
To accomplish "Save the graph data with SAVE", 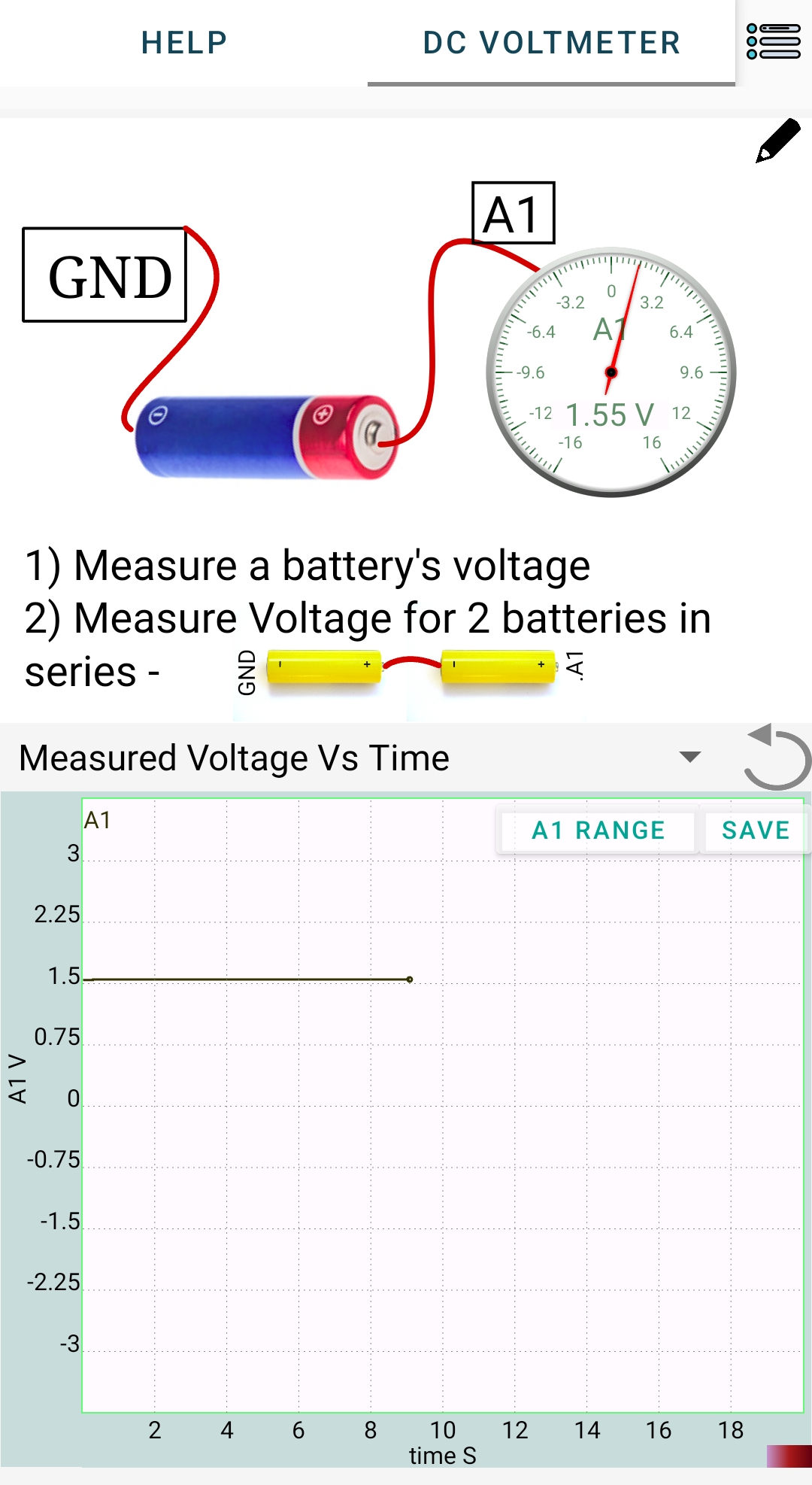I will [755, 831].
